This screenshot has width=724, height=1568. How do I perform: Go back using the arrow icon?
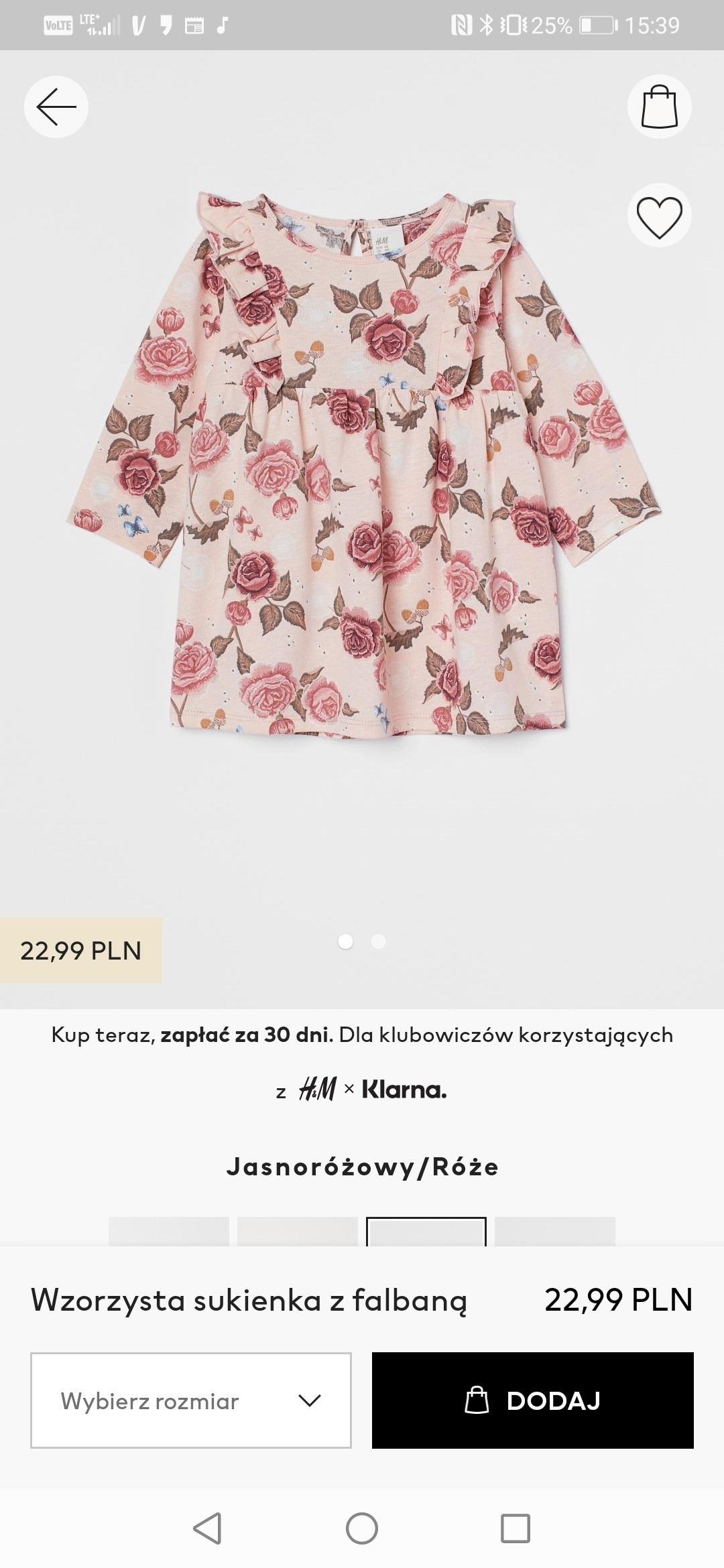tap(56, 107)
